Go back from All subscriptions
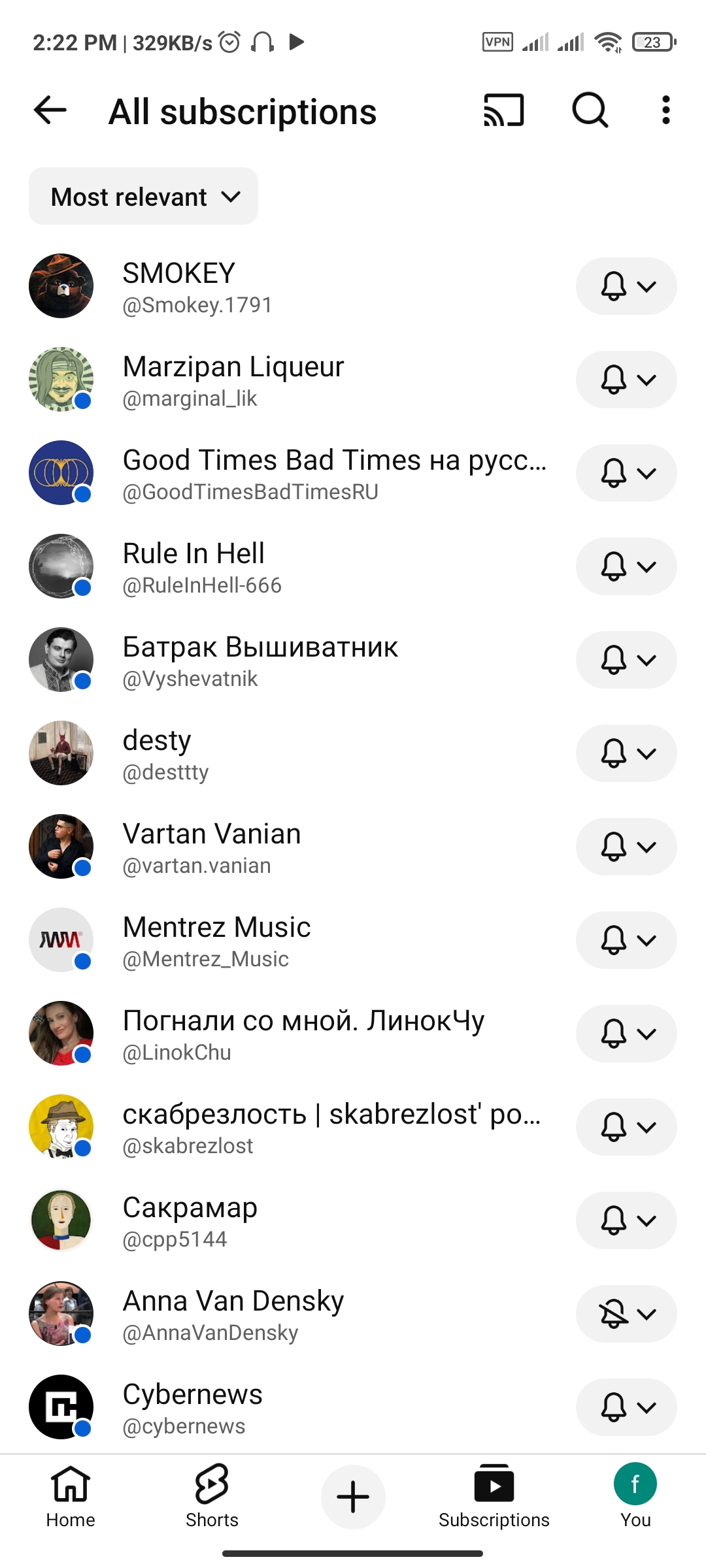 click(50, 110)
